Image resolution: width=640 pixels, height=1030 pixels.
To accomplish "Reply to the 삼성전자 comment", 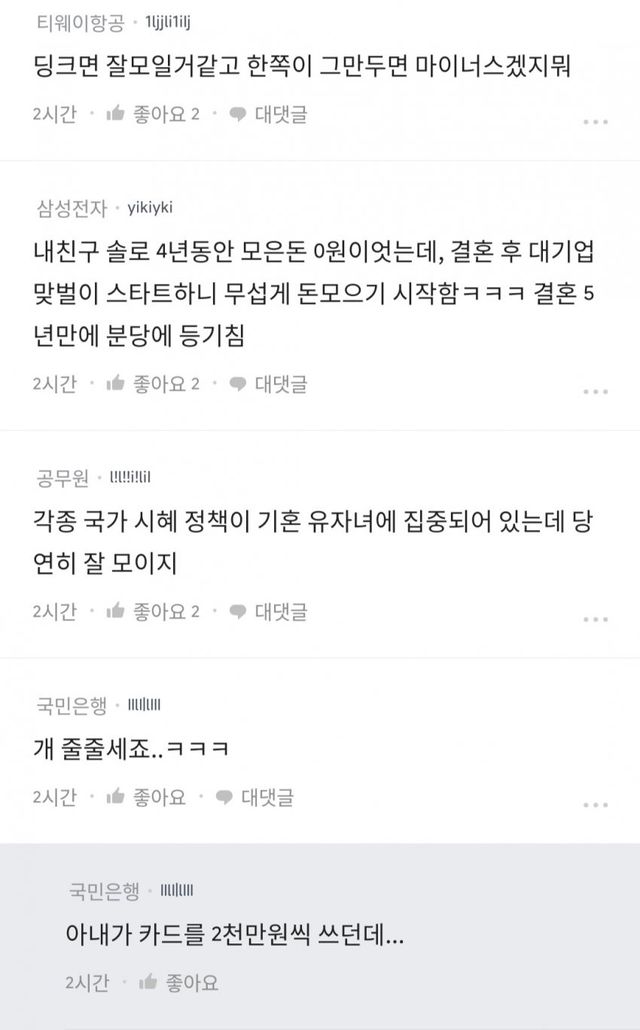I will coord(268,383).
